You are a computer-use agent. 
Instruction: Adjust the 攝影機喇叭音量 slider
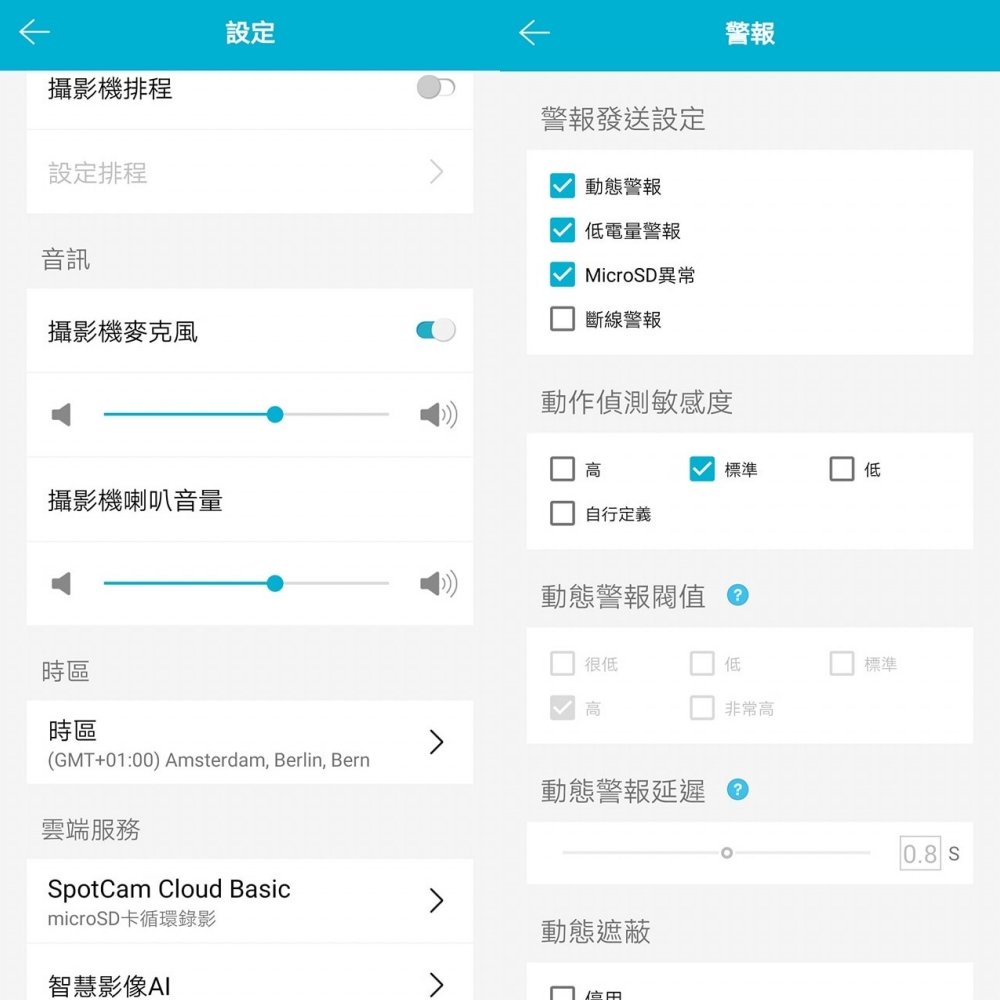pyautogui.click(x=275, y=583)
